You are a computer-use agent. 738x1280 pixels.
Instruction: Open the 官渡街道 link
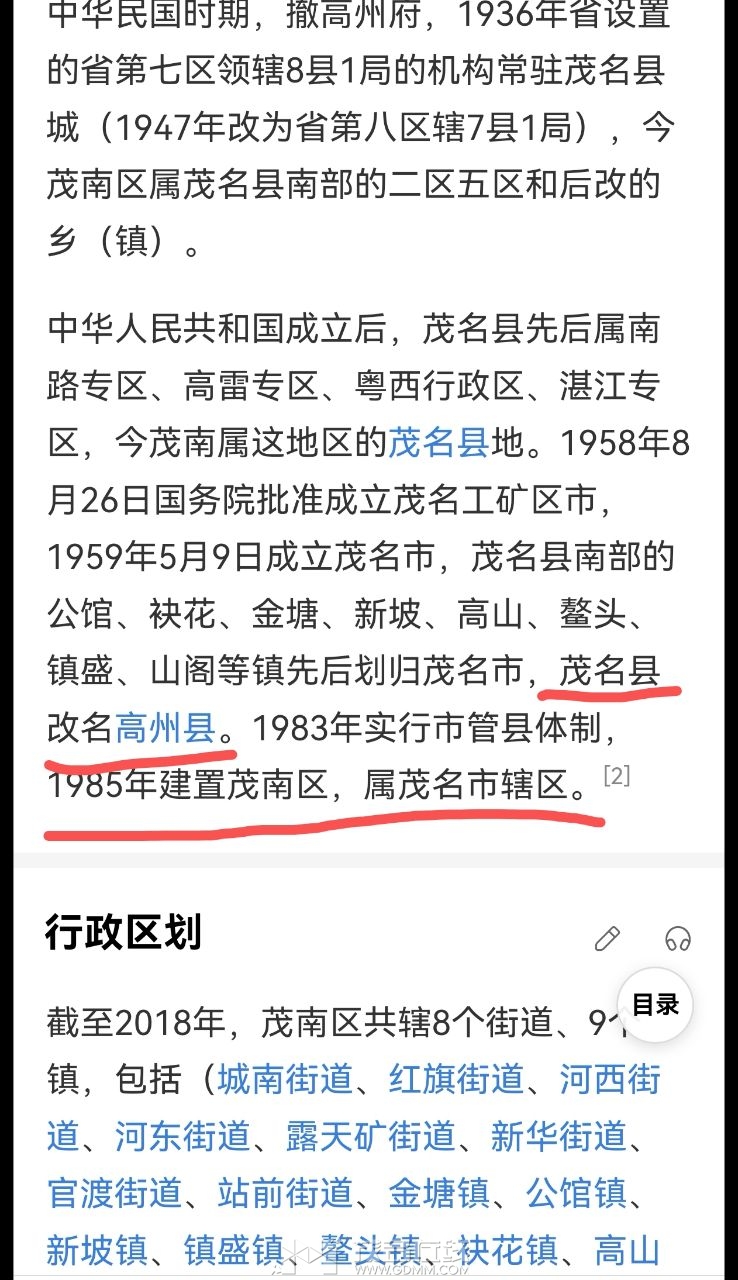pyautogui.click(x=114, y=1193)
